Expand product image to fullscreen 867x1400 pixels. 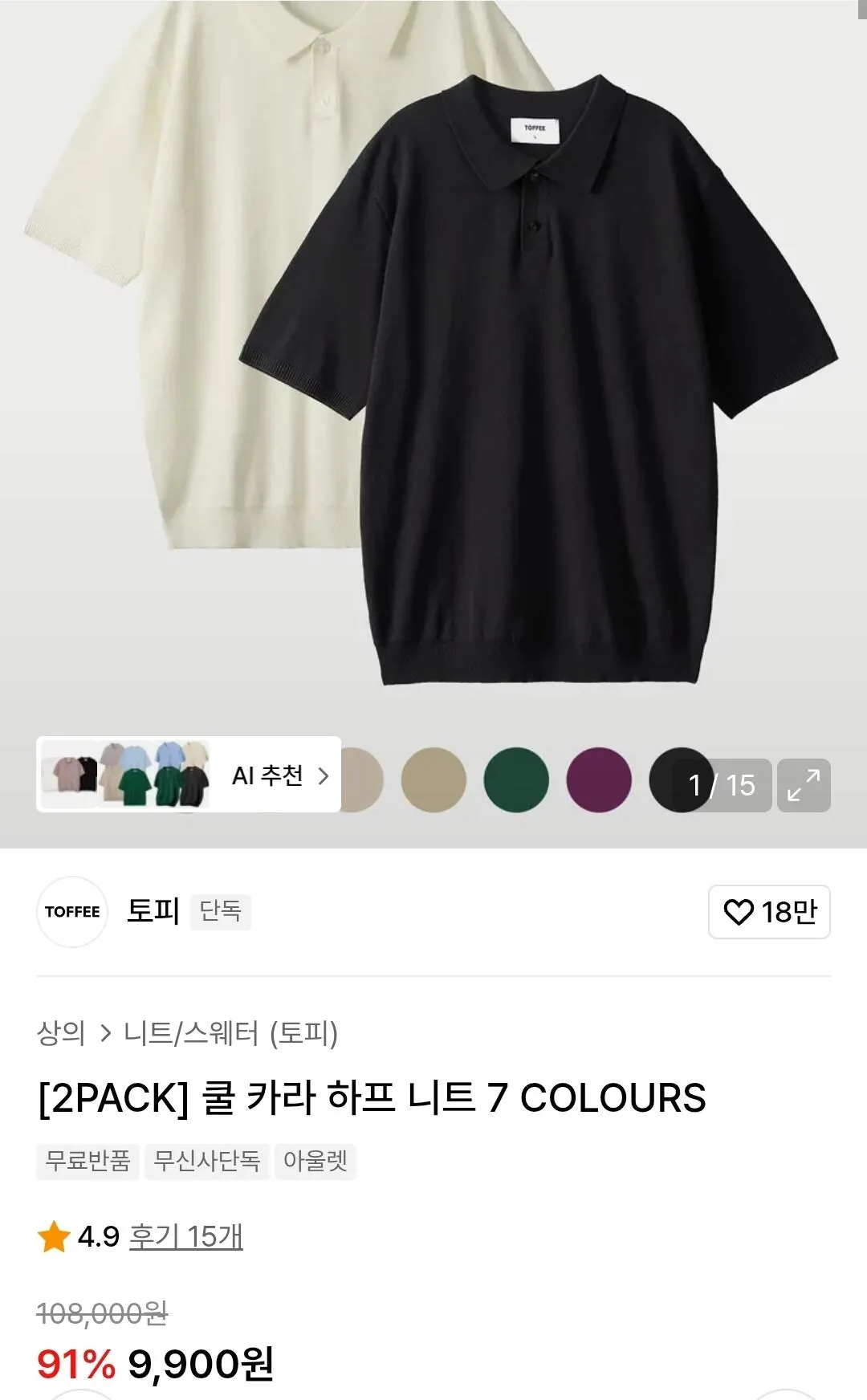804,785
